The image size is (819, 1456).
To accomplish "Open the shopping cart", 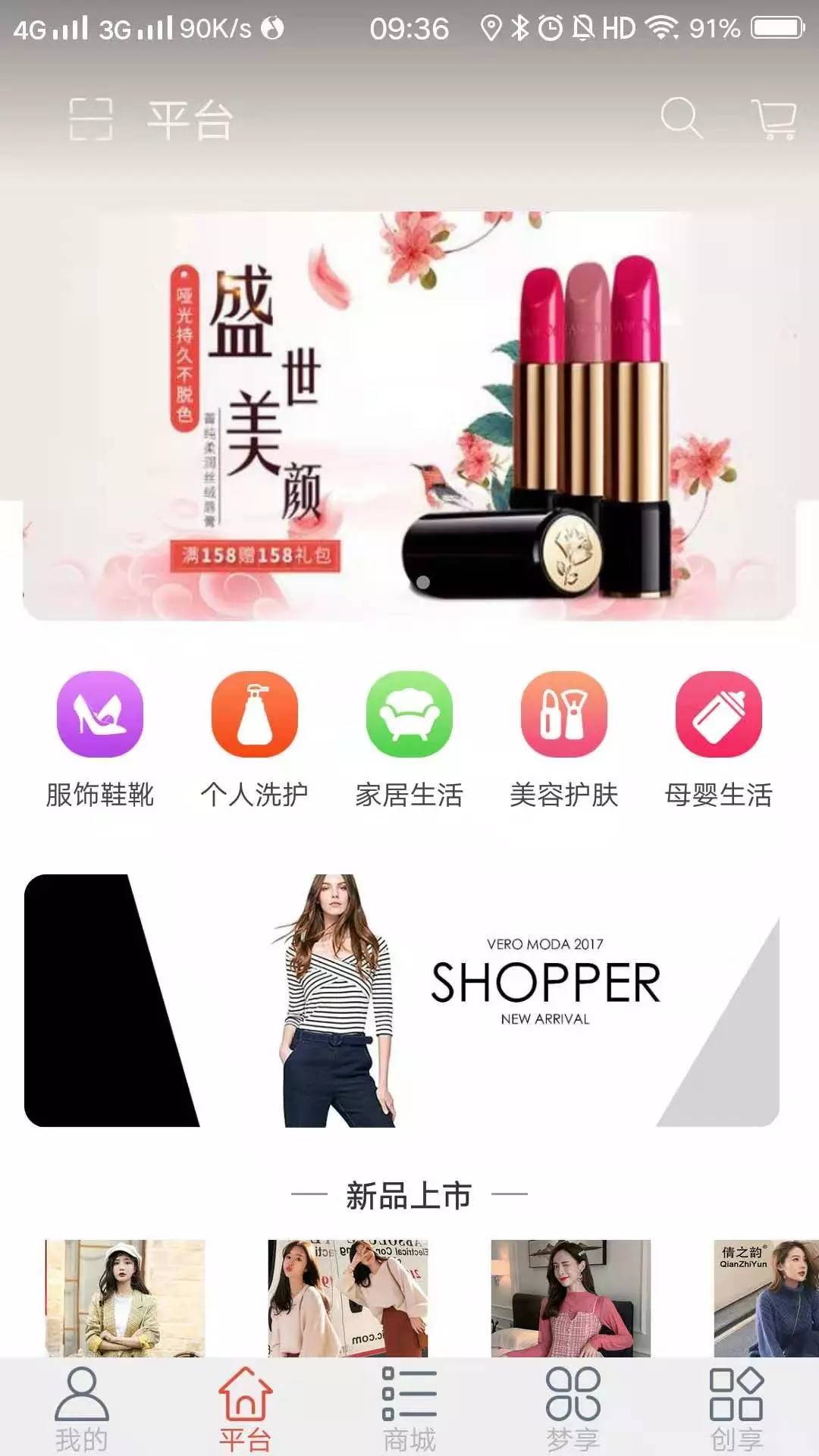I will point(774,119).
